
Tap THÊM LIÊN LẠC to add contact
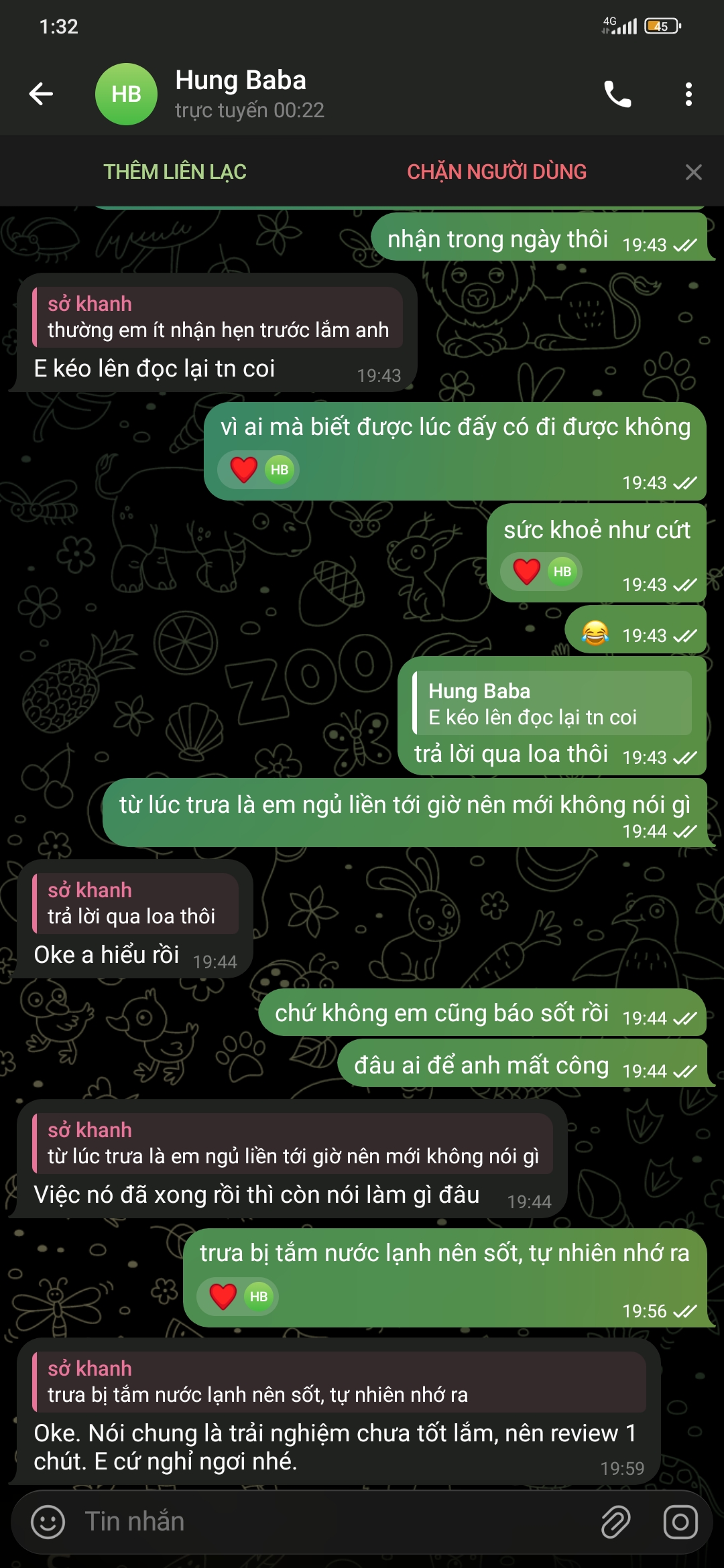click(175, 172)
